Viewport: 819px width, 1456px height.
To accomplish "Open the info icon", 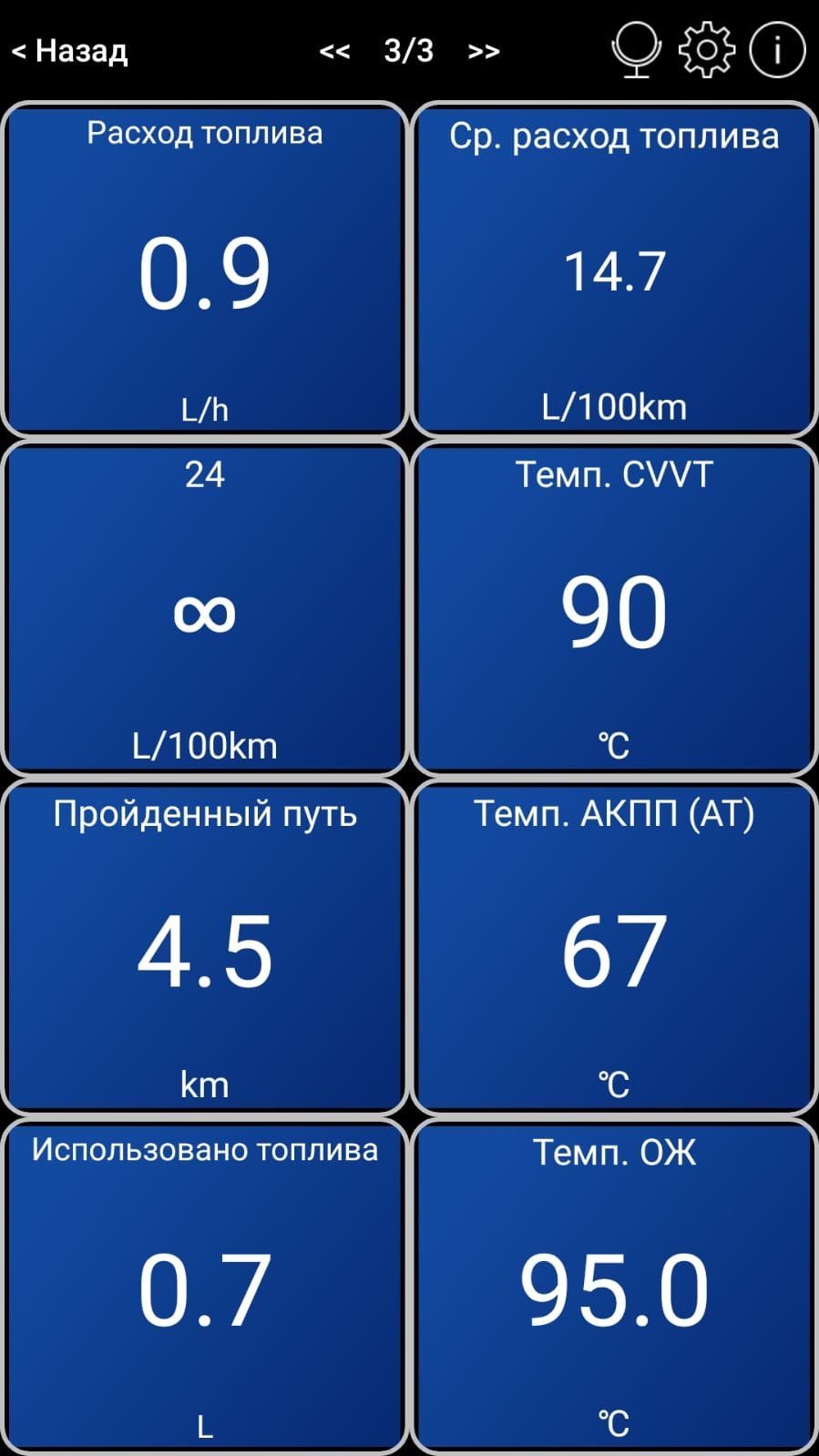I will pyautogui.click(x=777, y=50).
